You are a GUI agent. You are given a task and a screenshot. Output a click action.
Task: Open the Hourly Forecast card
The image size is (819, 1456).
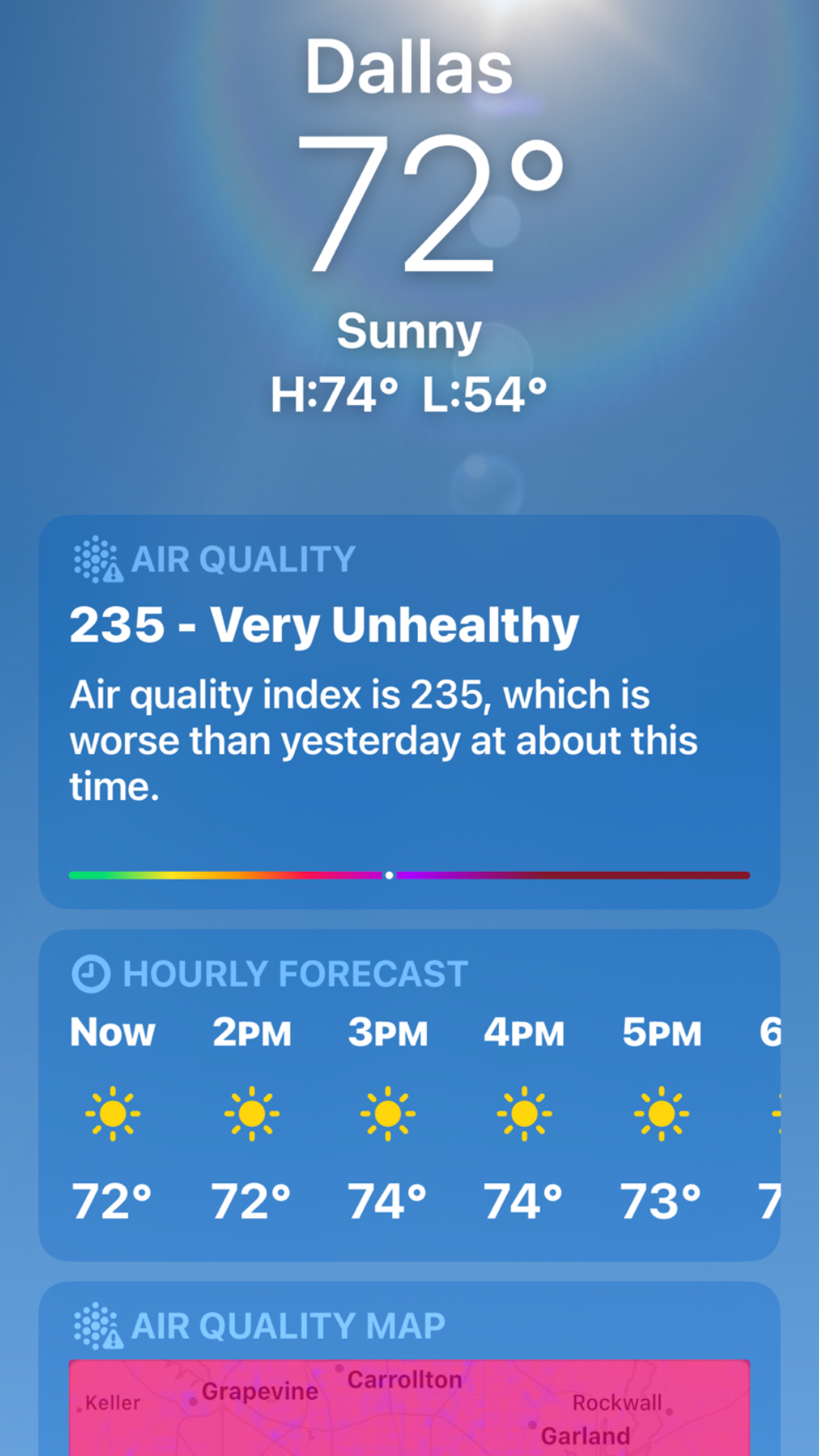[x=409, y=1095]
